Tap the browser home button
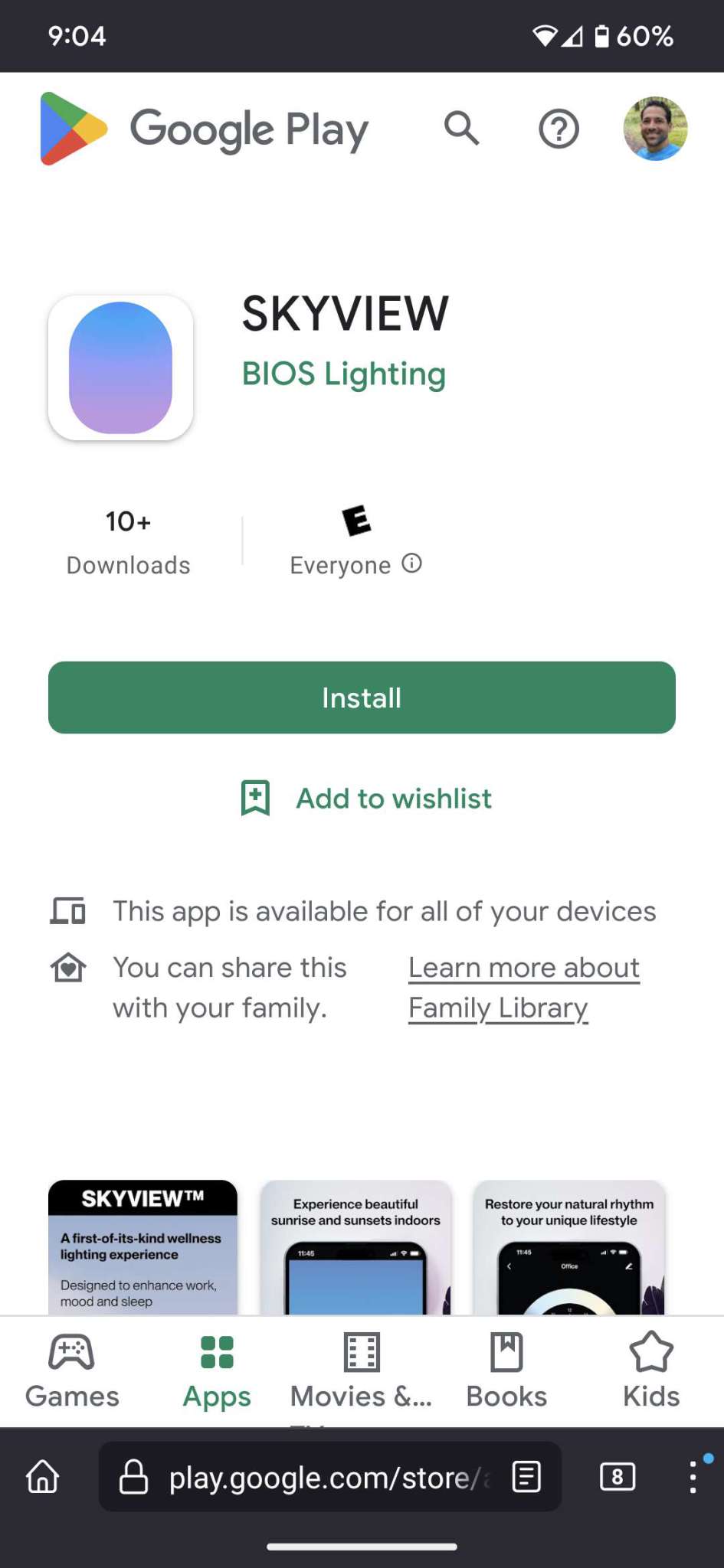The height and width of the screenshot is (1568, 724). pos(43,1476)
